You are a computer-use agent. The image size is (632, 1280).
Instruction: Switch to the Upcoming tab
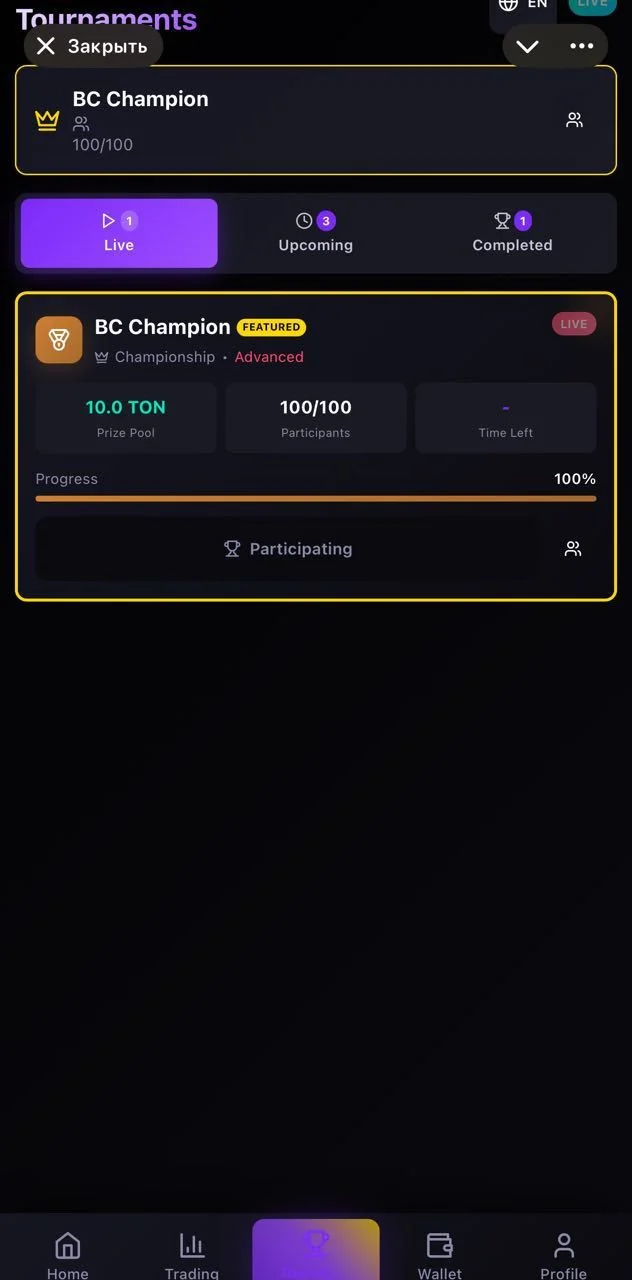coord(316,233)
